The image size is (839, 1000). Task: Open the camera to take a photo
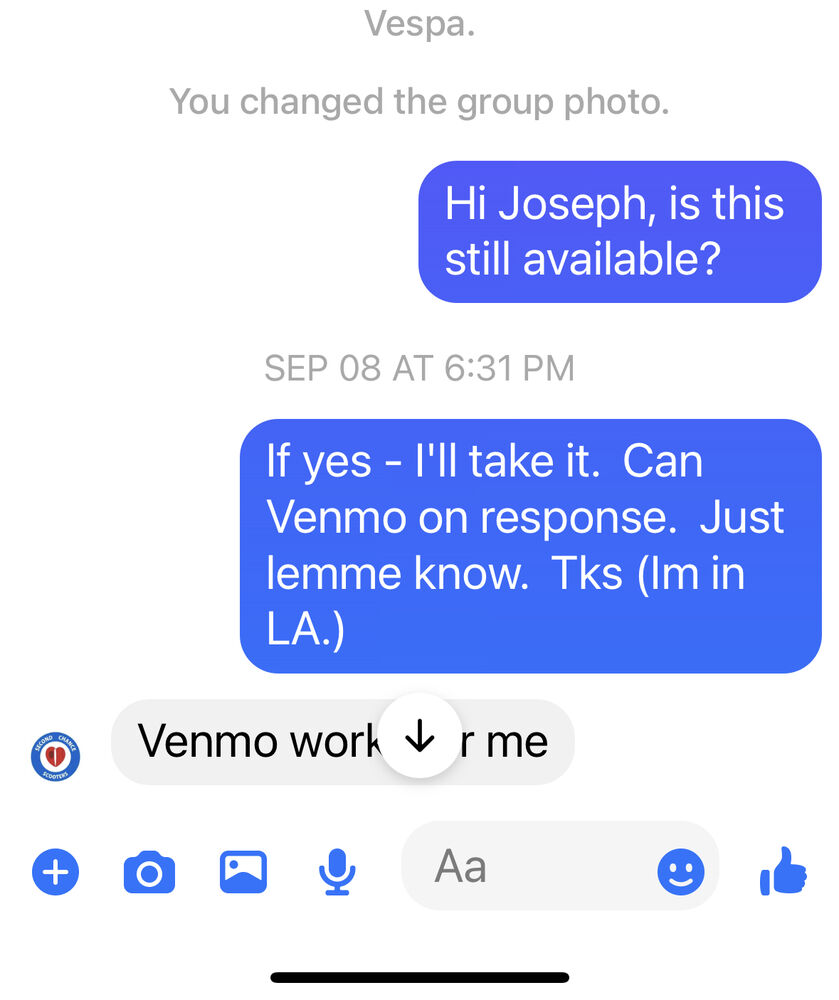149,872
